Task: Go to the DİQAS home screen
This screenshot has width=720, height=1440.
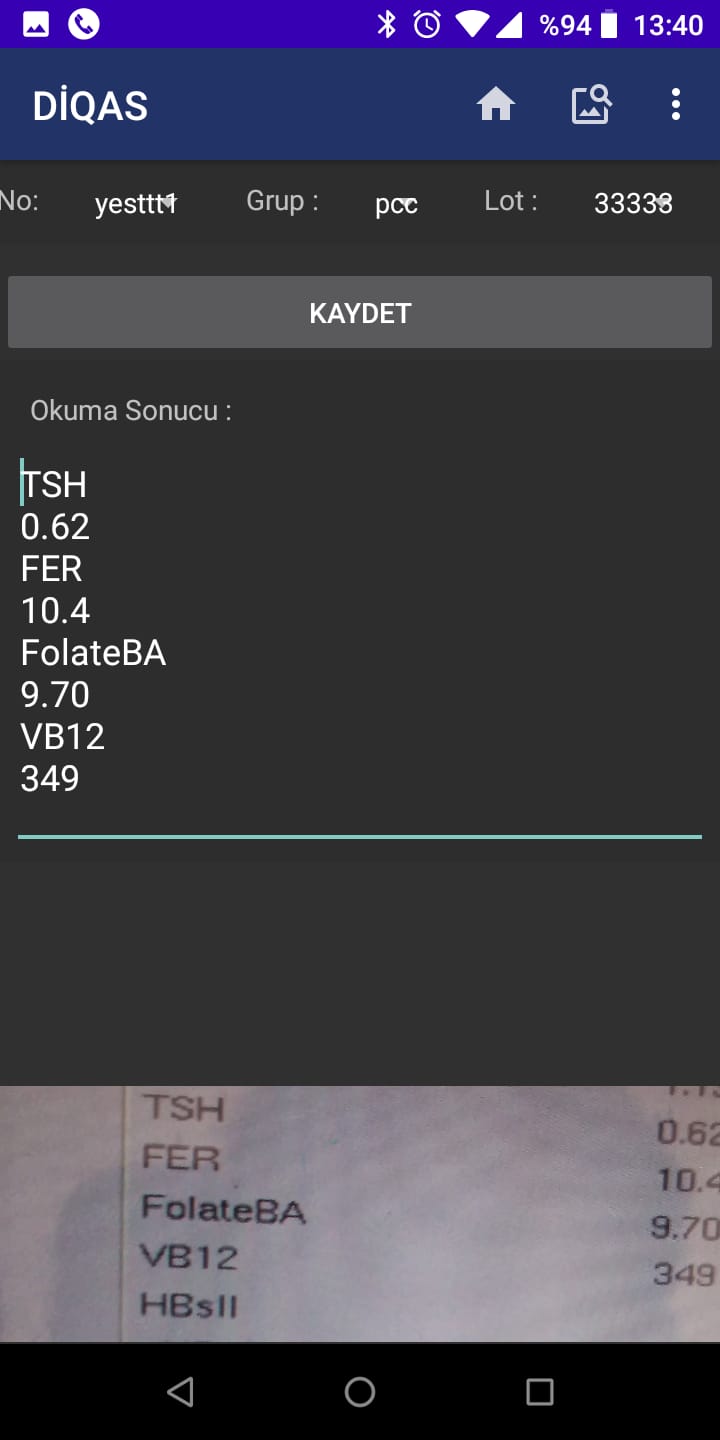Action: (496, 104)
